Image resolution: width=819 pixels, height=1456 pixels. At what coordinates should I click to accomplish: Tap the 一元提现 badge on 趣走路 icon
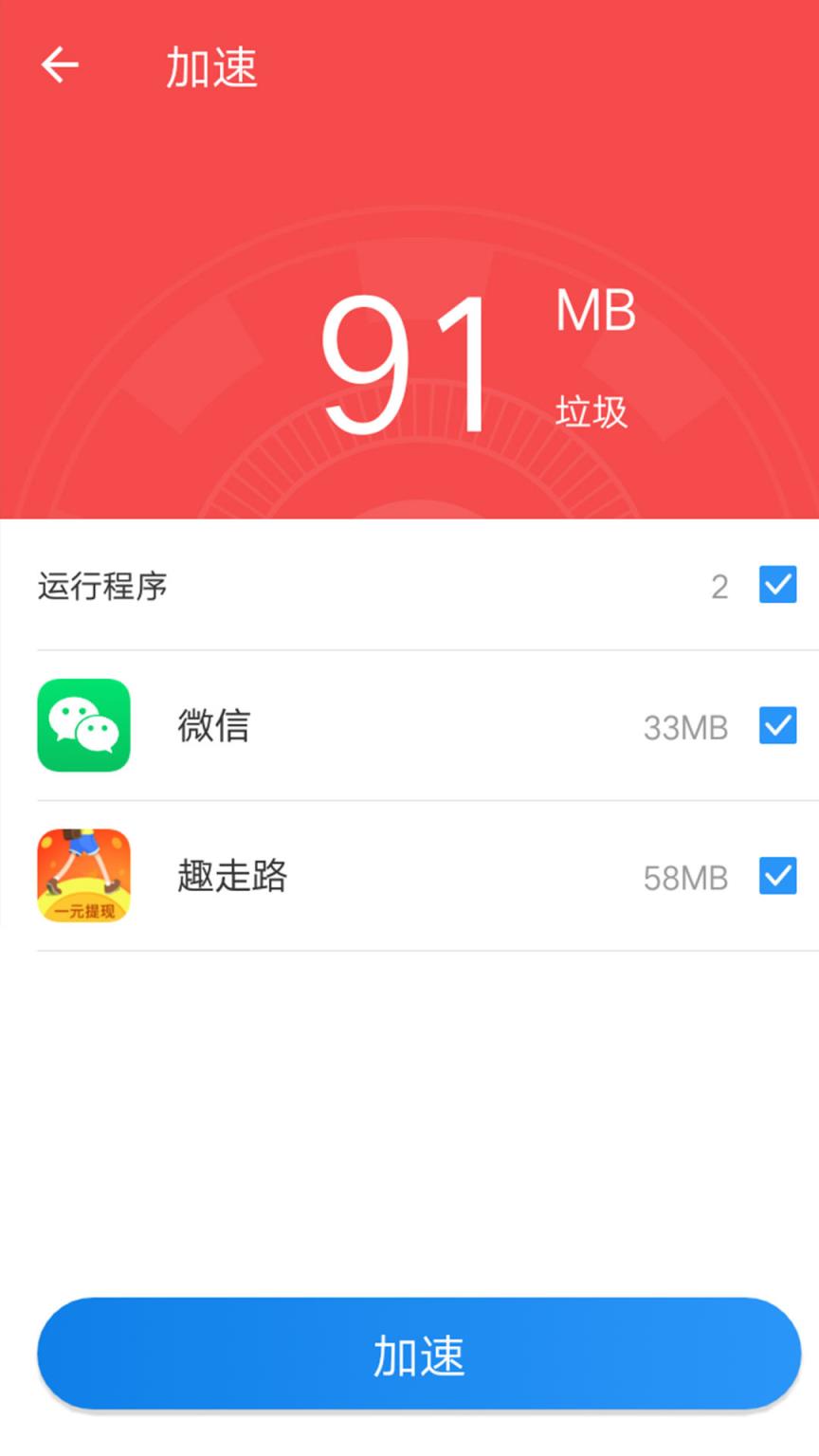click(x=83, y=910)
